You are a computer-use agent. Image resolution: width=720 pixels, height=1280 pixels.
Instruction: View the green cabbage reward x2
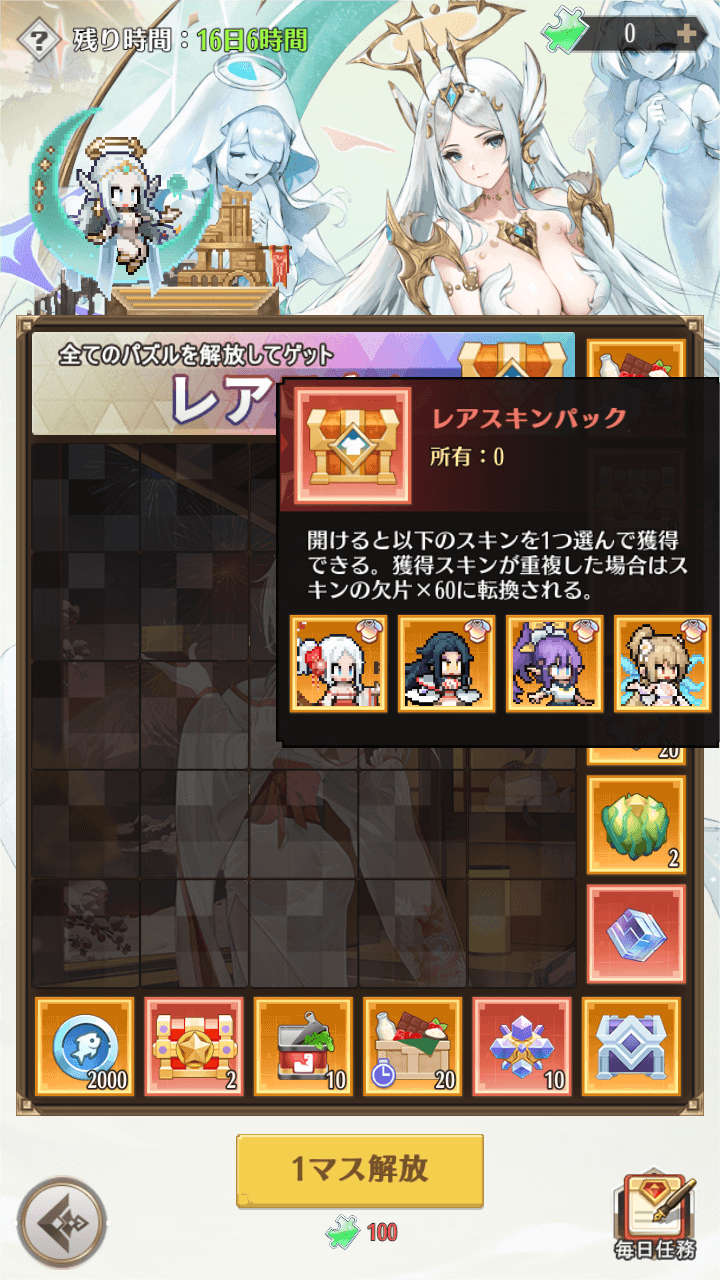(x=636, y=825)
